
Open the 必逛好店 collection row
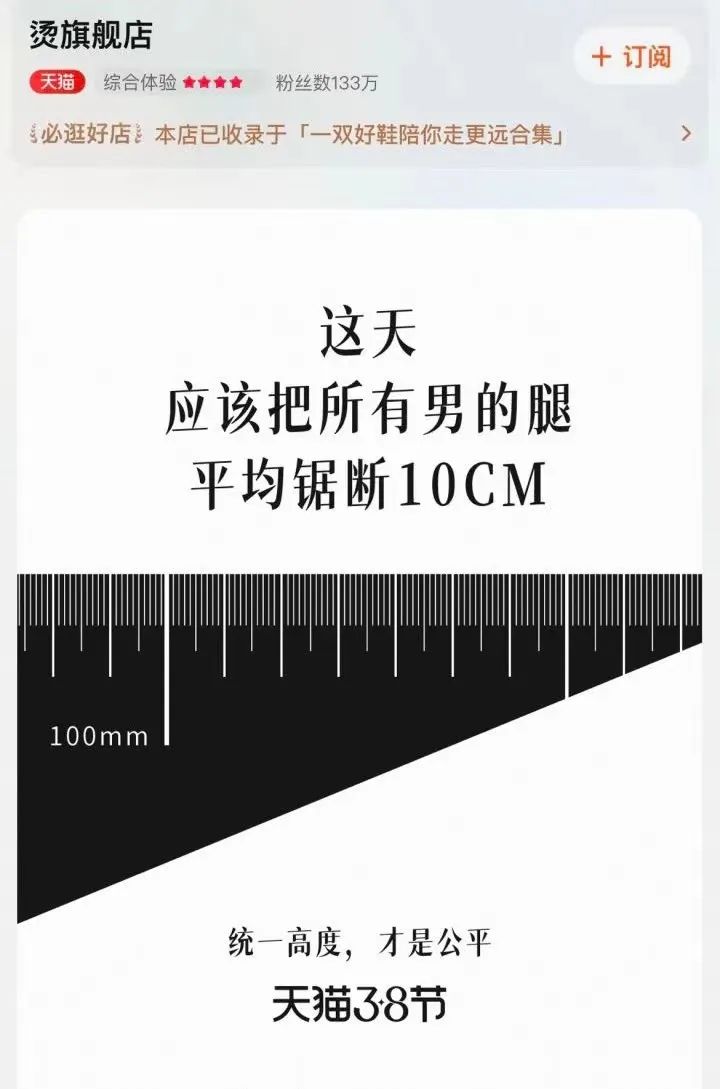[360, 134]
